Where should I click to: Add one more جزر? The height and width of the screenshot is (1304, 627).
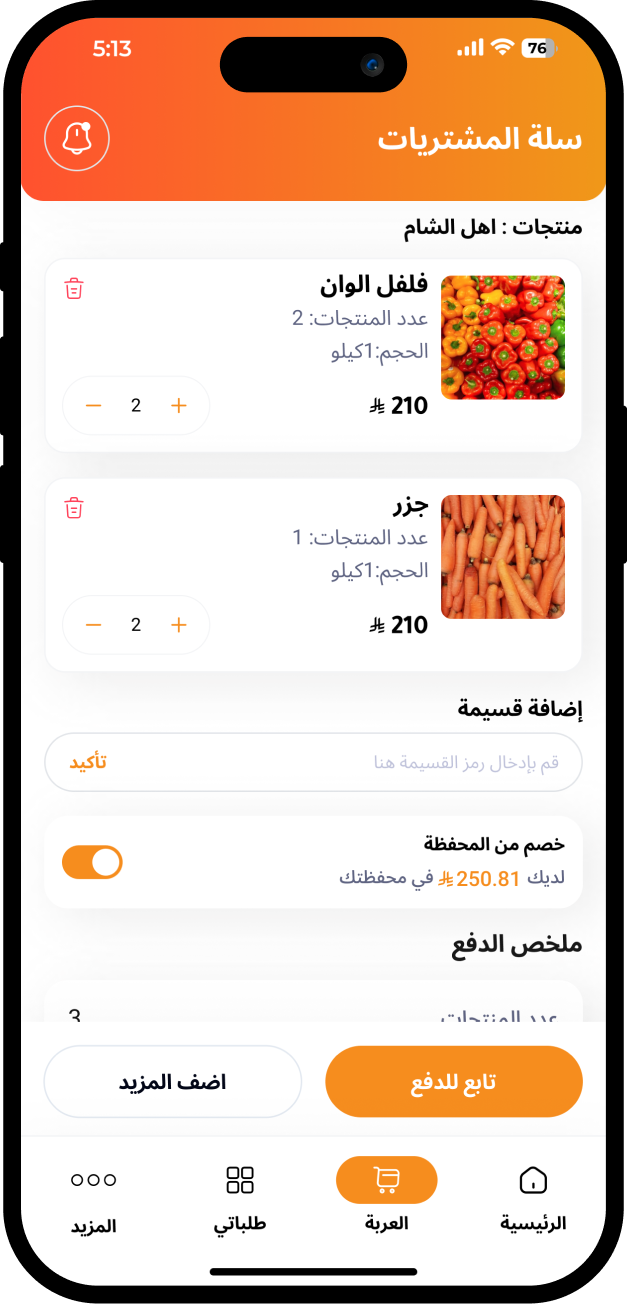[x=179, y=625]
